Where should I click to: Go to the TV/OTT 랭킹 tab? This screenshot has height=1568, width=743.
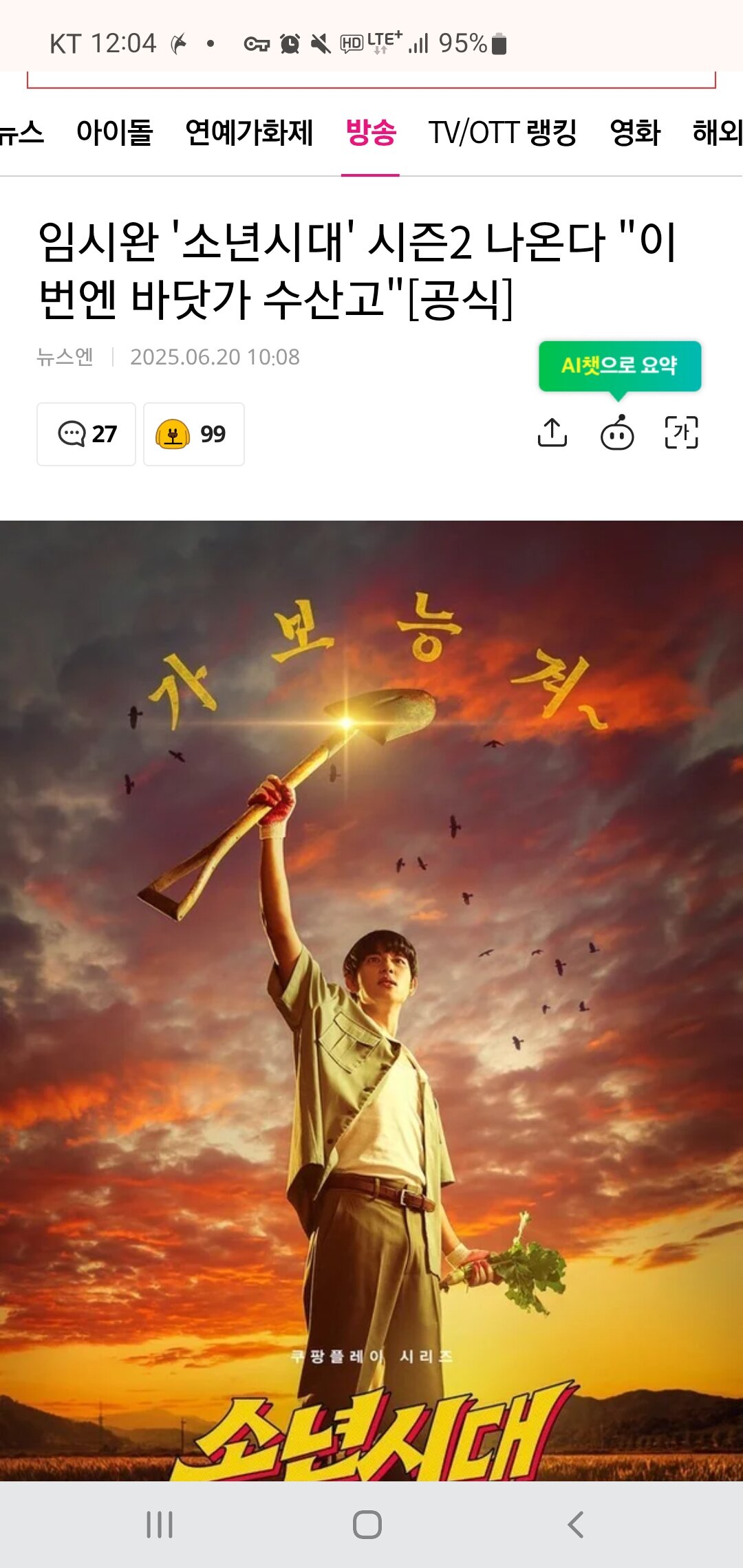pos(502,132)
